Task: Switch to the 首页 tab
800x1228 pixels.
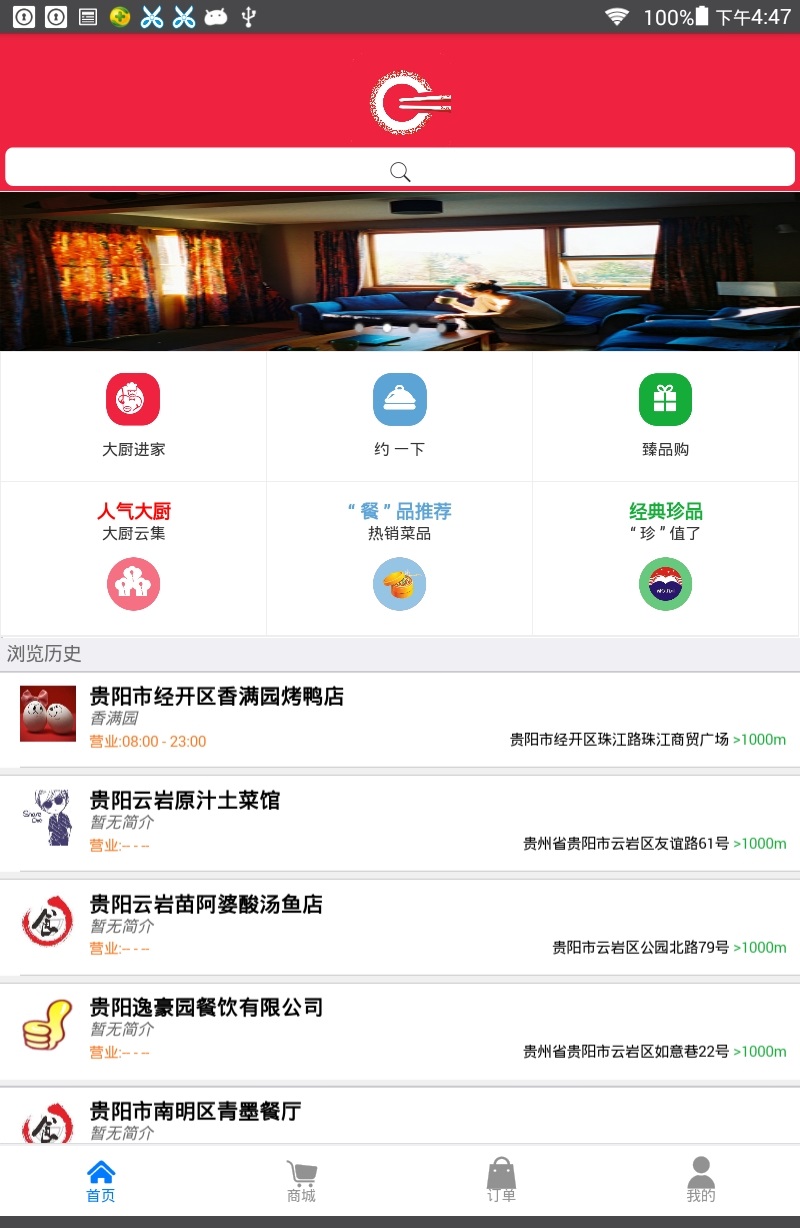Action: tap(100, 1181)
